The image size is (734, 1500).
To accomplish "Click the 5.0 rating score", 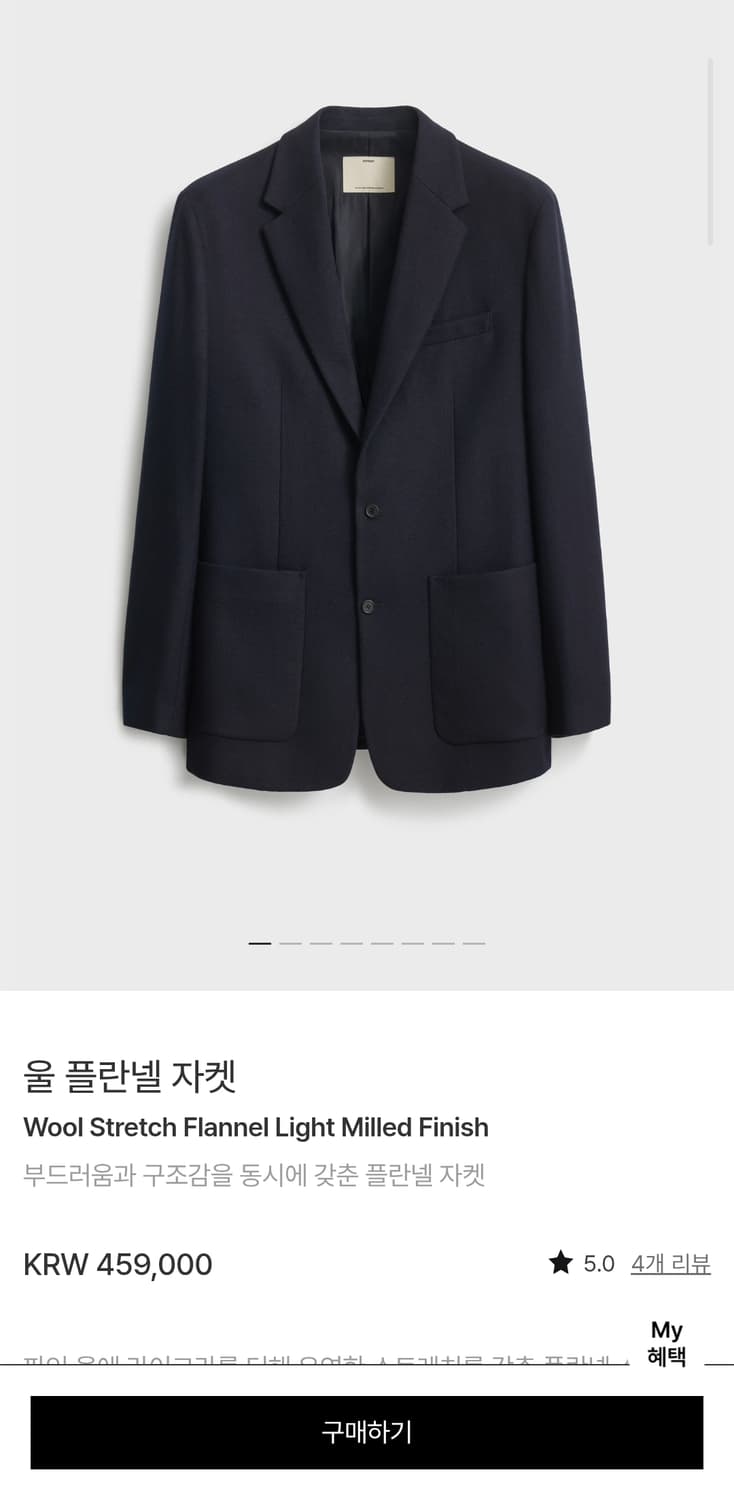I will click(601, 1263).
